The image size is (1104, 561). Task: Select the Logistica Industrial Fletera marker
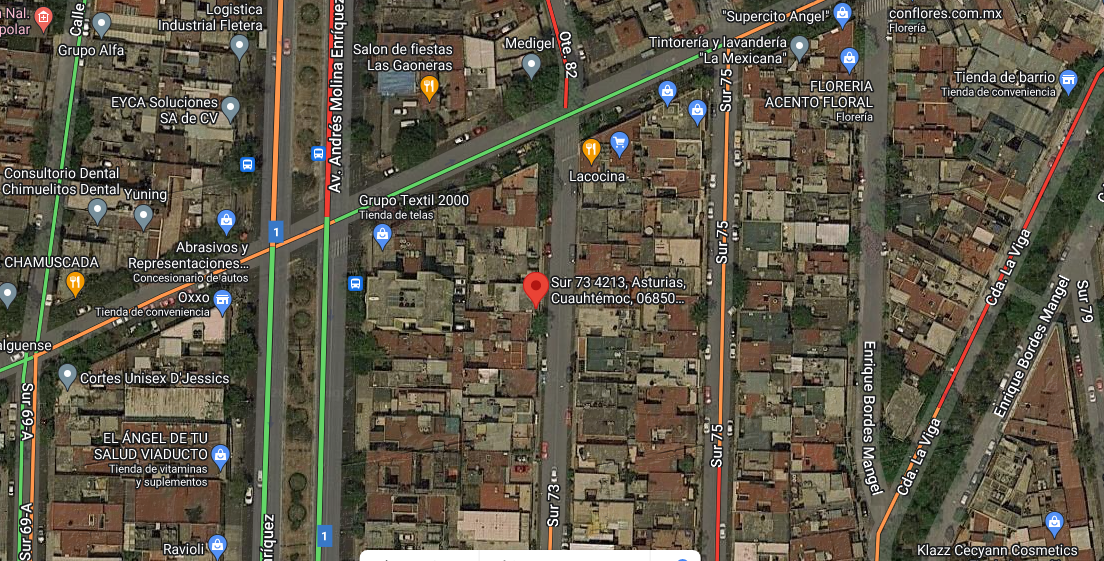239,48
